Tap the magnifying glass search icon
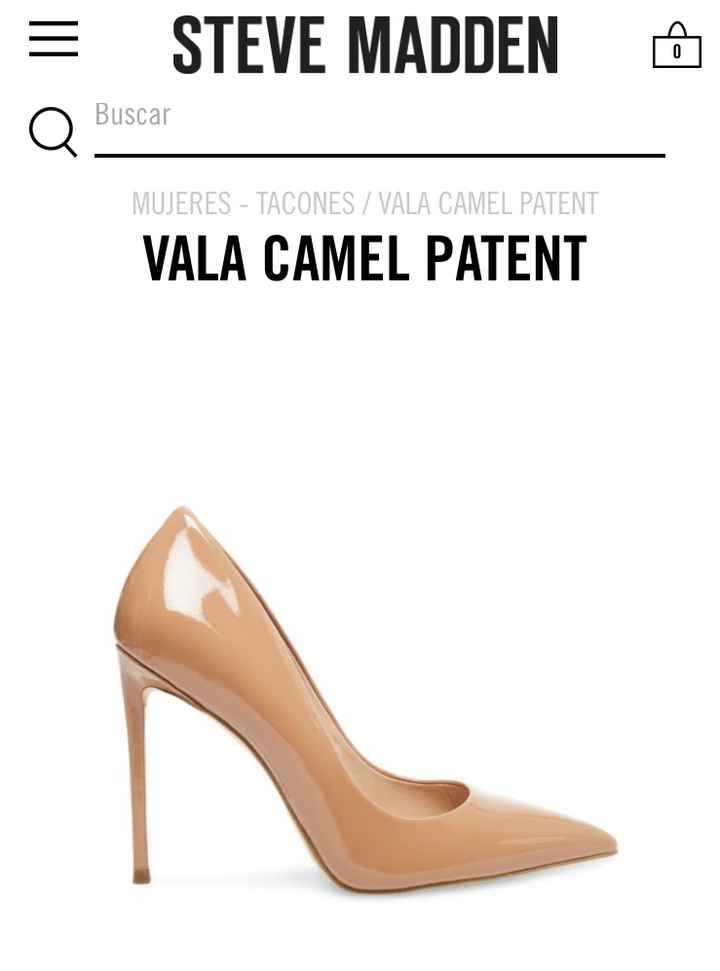This screenshot has height=971, width=720. tap(53, 131)
